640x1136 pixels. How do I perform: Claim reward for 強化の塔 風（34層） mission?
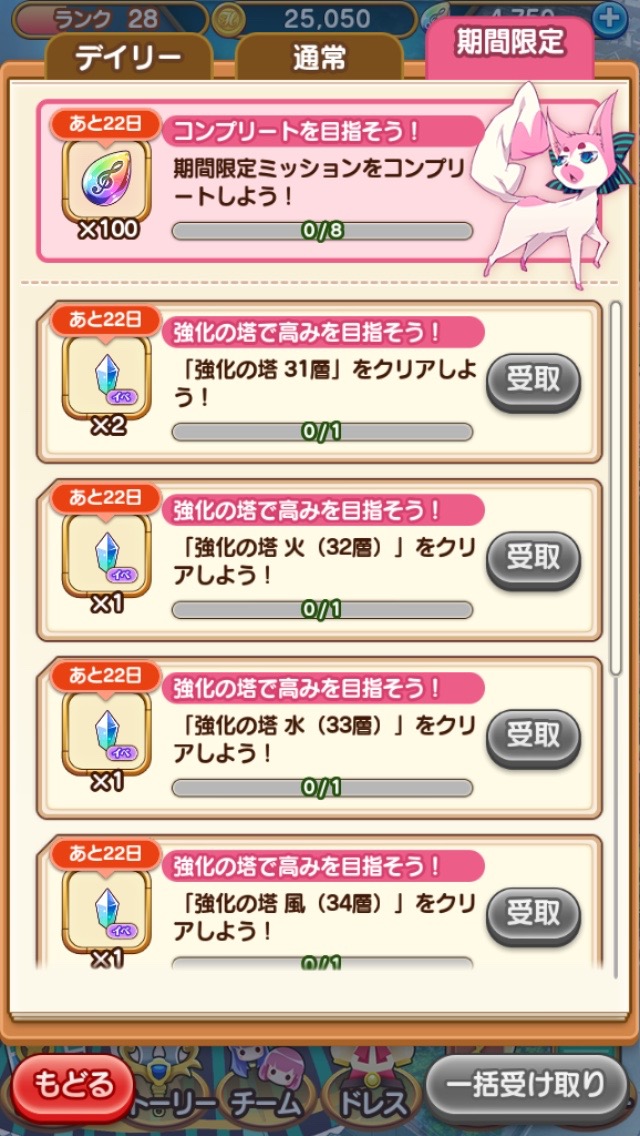tap(533, 915)
